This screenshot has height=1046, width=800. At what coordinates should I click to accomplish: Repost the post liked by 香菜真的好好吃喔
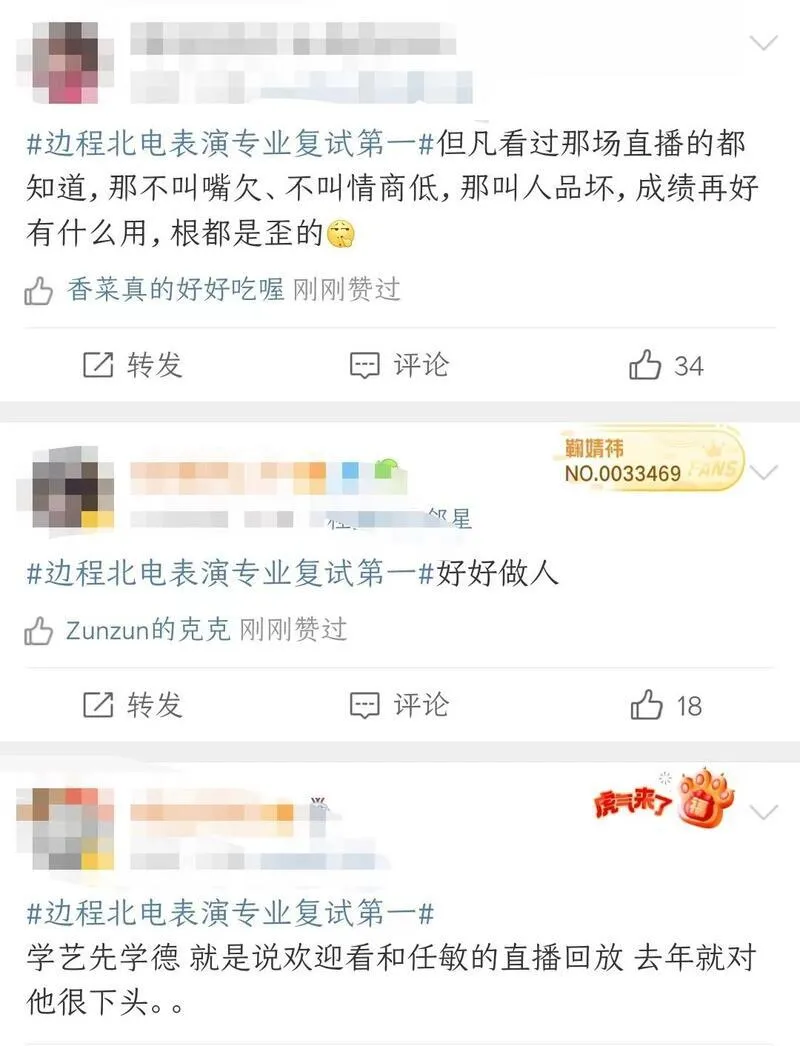pos(133,366)
